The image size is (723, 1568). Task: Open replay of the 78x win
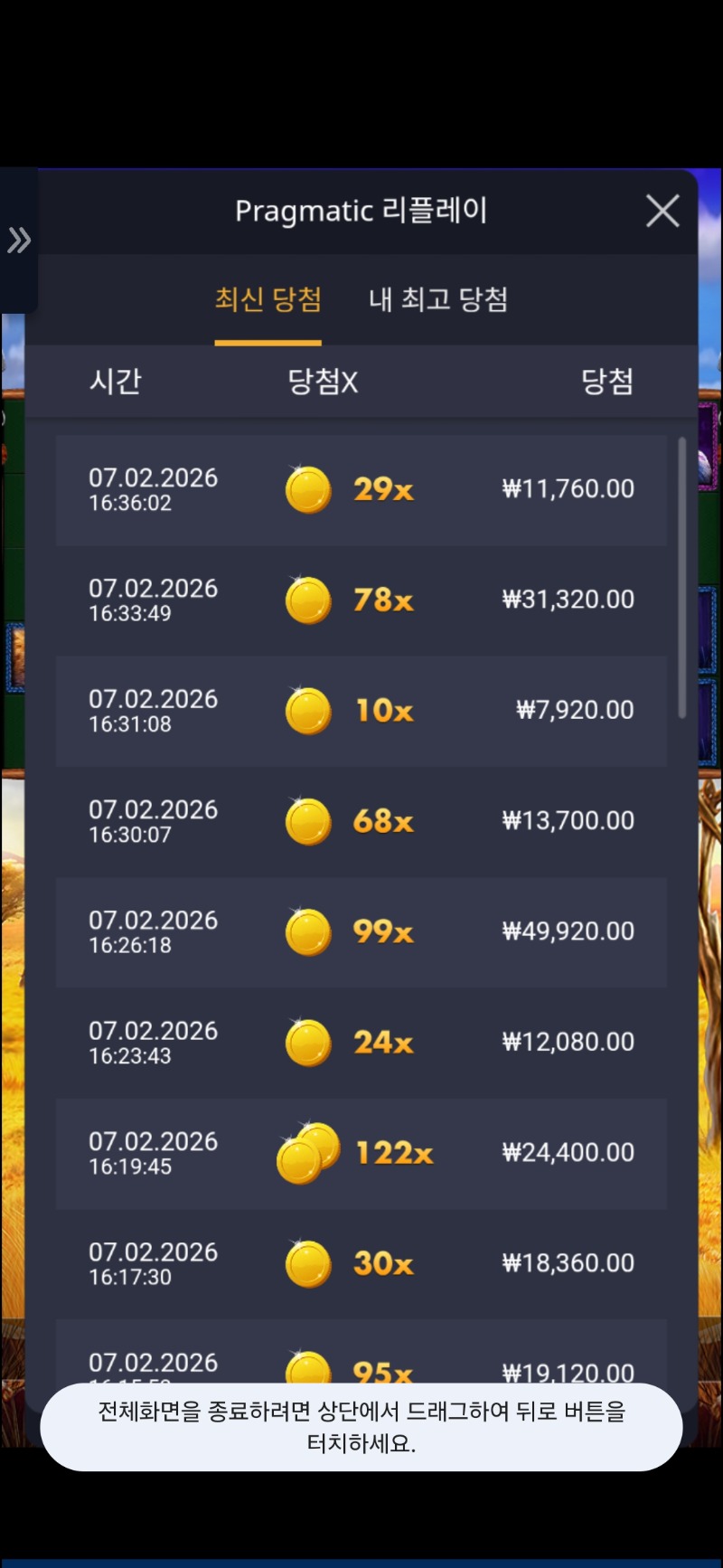361,600
